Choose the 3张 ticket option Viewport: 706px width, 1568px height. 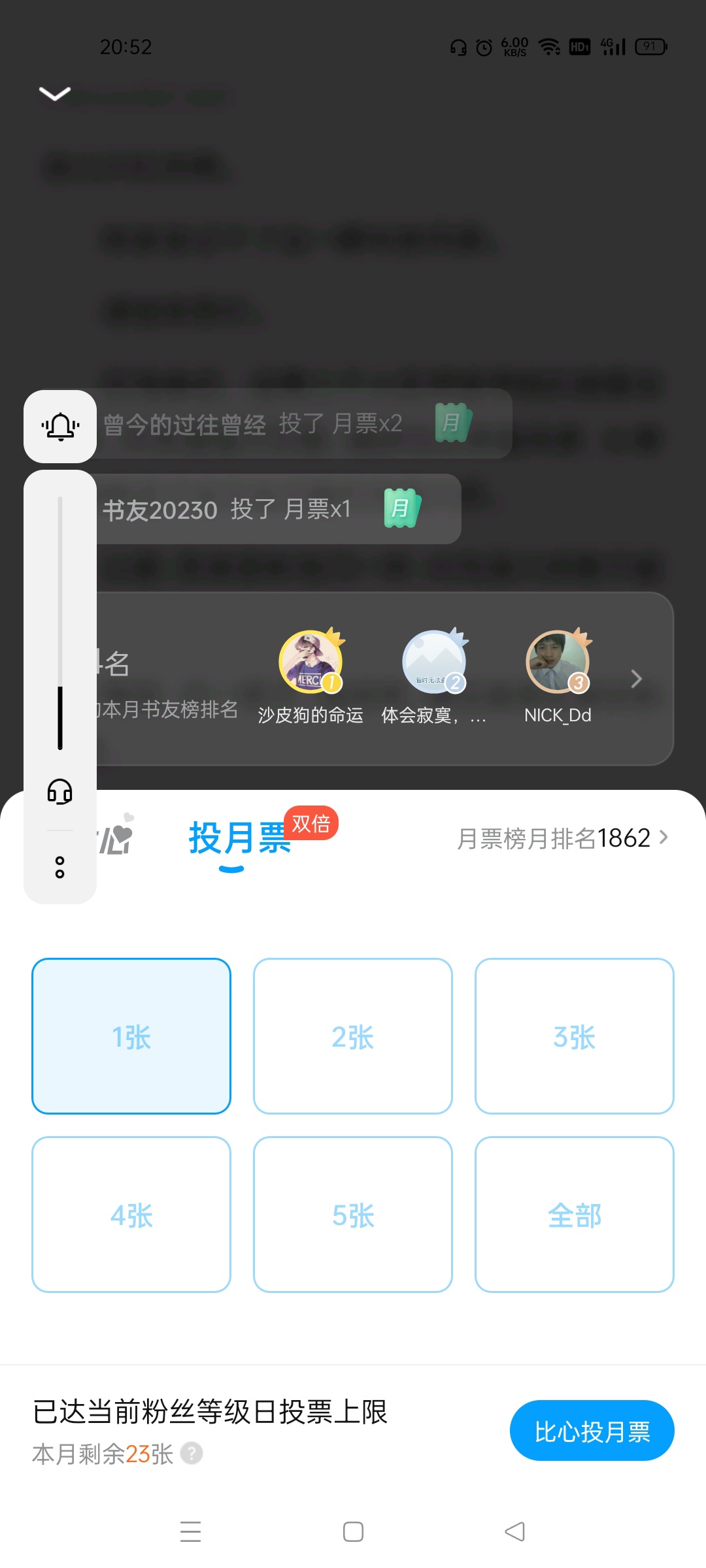pyautogui.click(x=575, y=1036)
